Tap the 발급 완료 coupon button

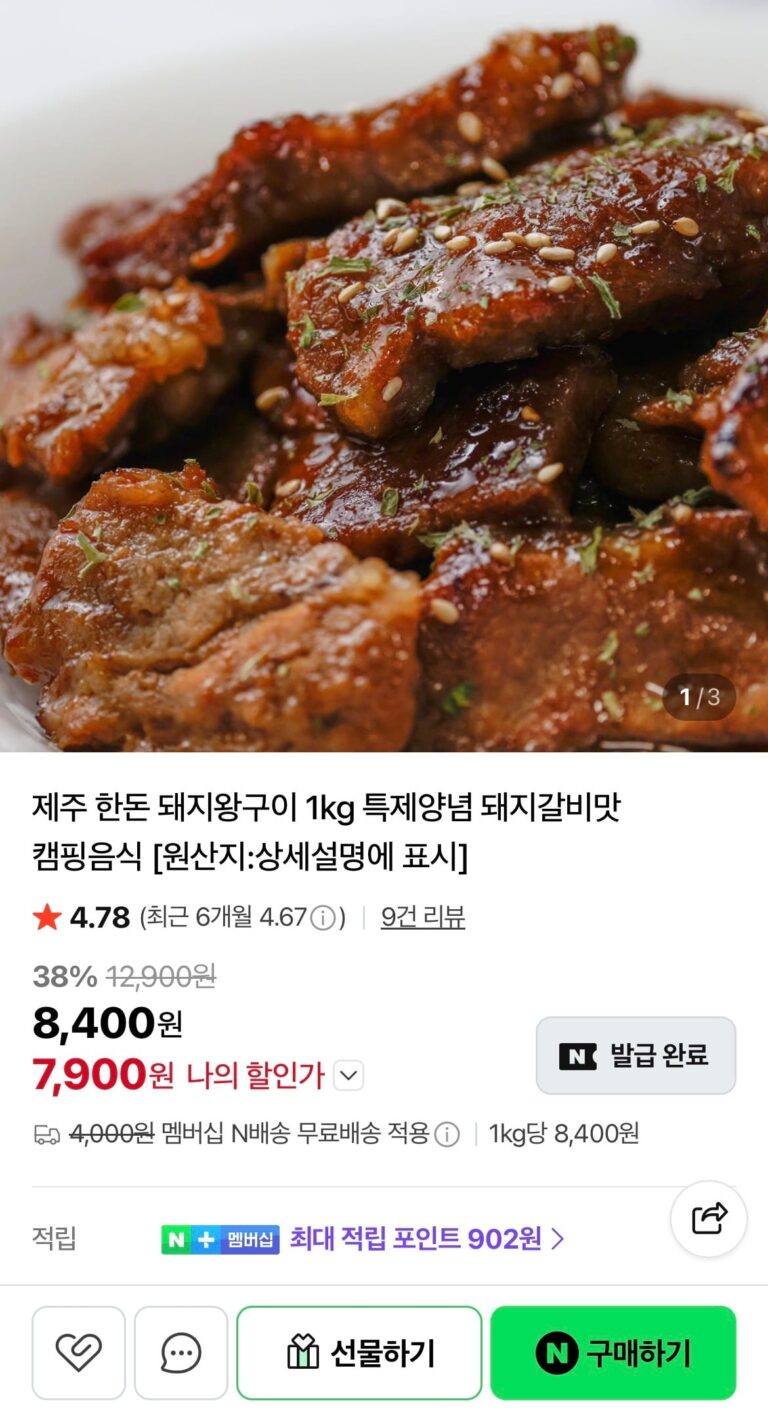point(635,1055)
